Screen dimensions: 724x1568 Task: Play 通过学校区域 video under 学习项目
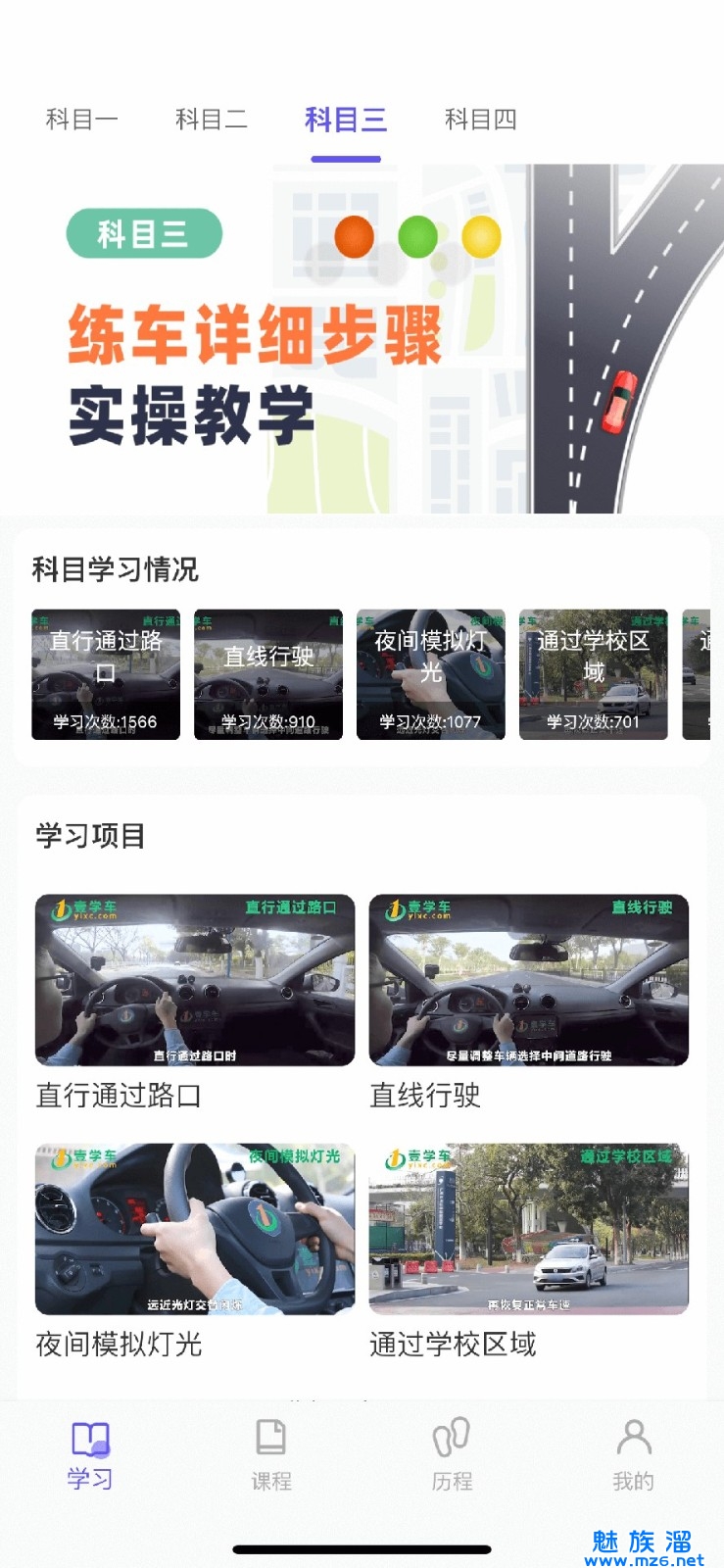point(529,1229)
